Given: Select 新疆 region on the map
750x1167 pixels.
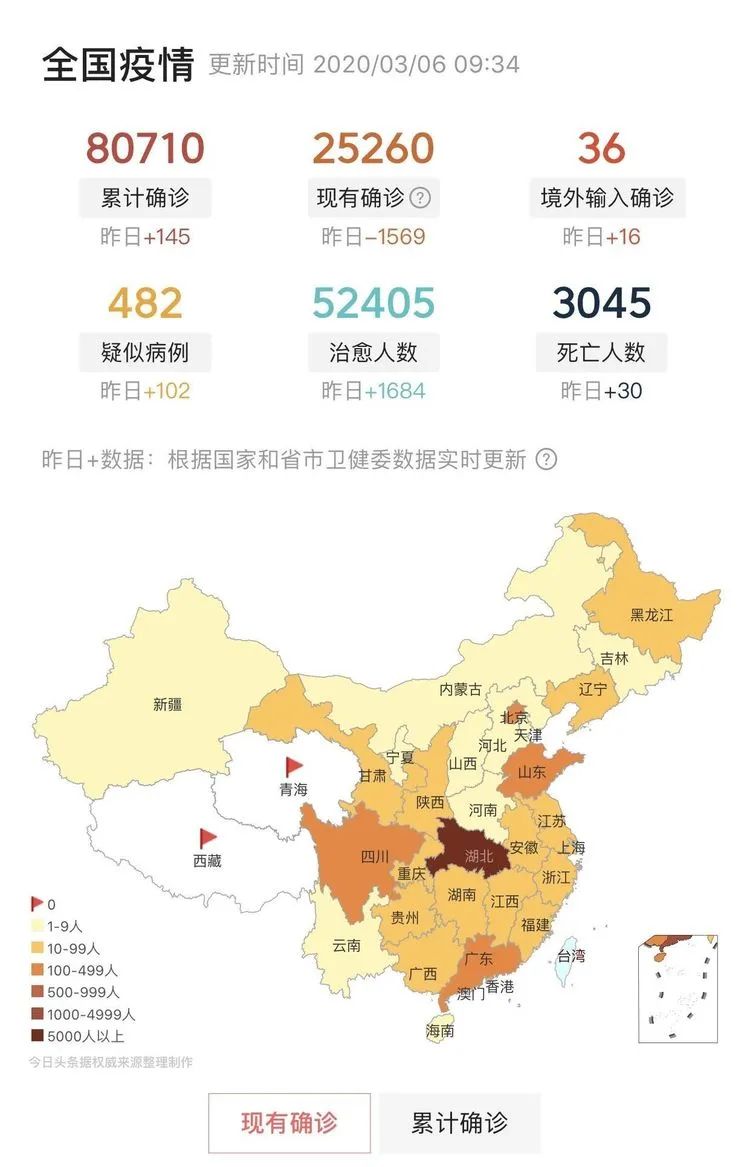Looking at the screenshot, I should tap(167, 703).
